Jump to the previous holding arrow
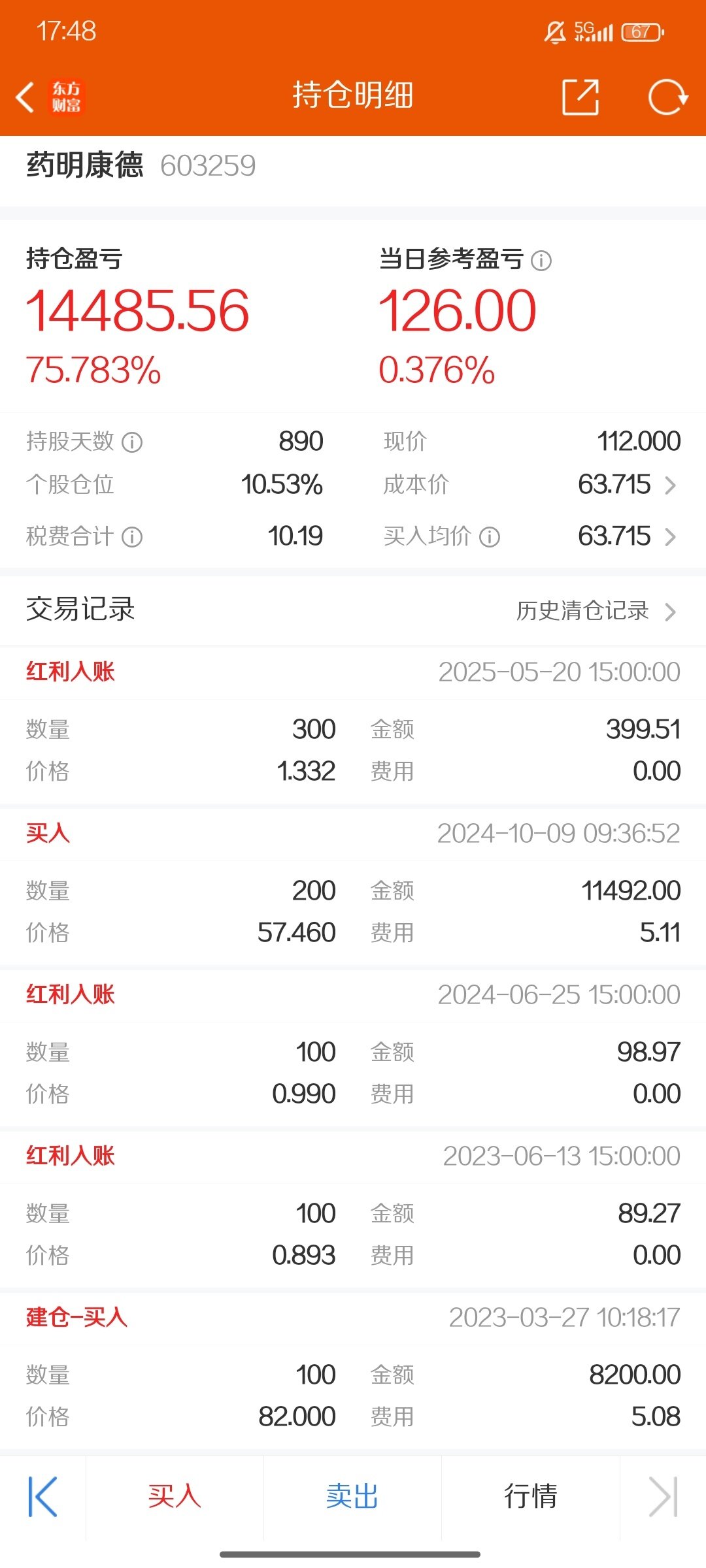This screenshot has width=706, height=1568. pos(43,1496)
